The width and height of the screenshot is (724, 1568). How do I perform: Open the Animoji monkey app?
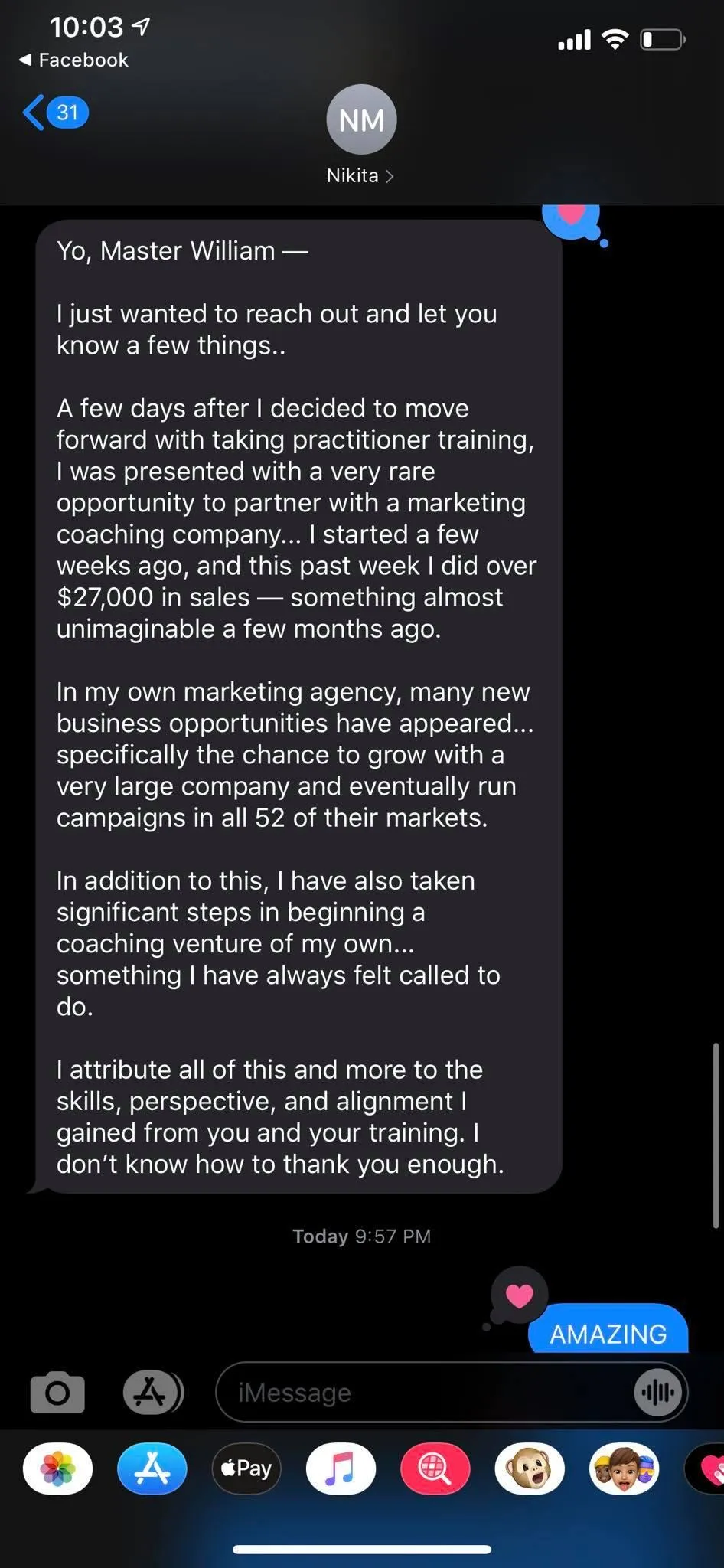530,1468
